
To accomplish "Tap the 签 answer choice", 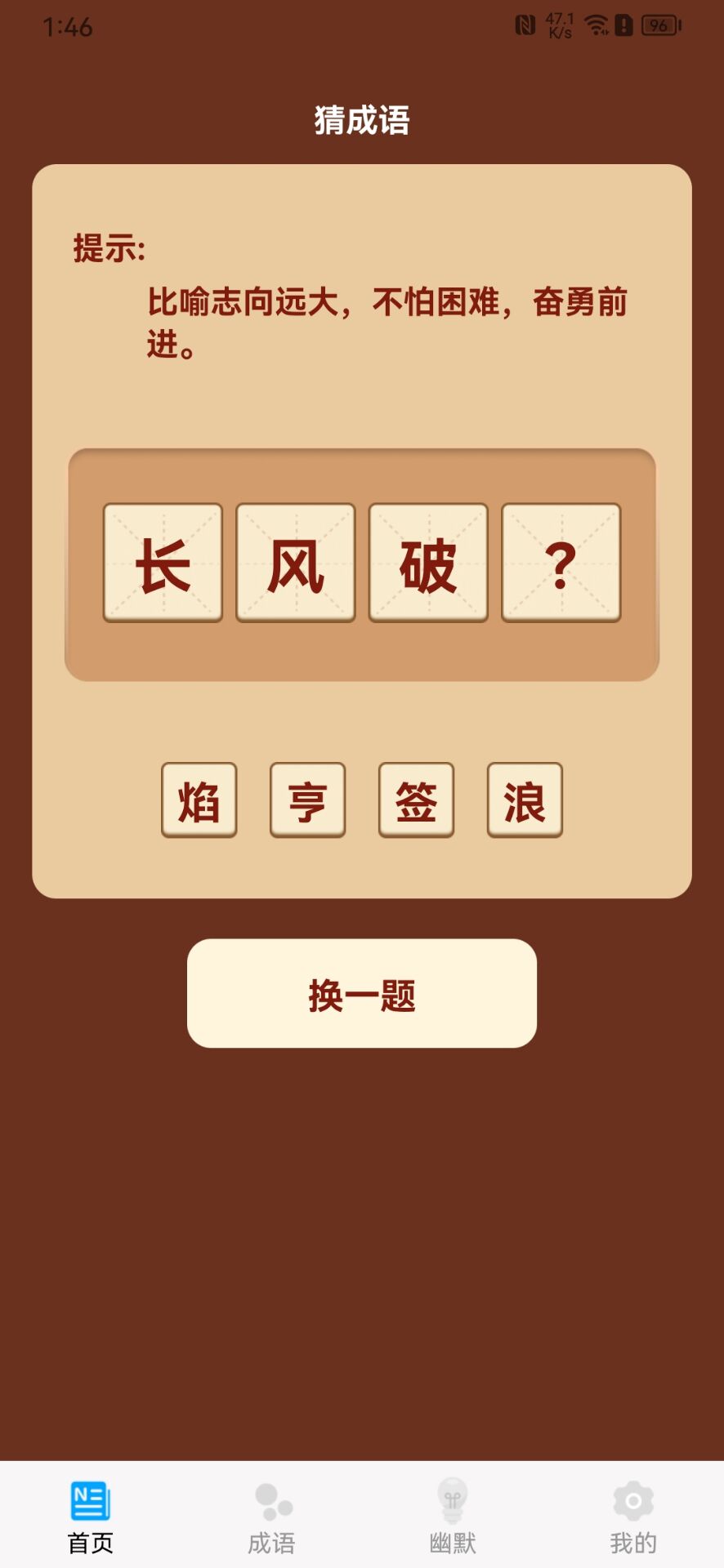I will 416,800.
